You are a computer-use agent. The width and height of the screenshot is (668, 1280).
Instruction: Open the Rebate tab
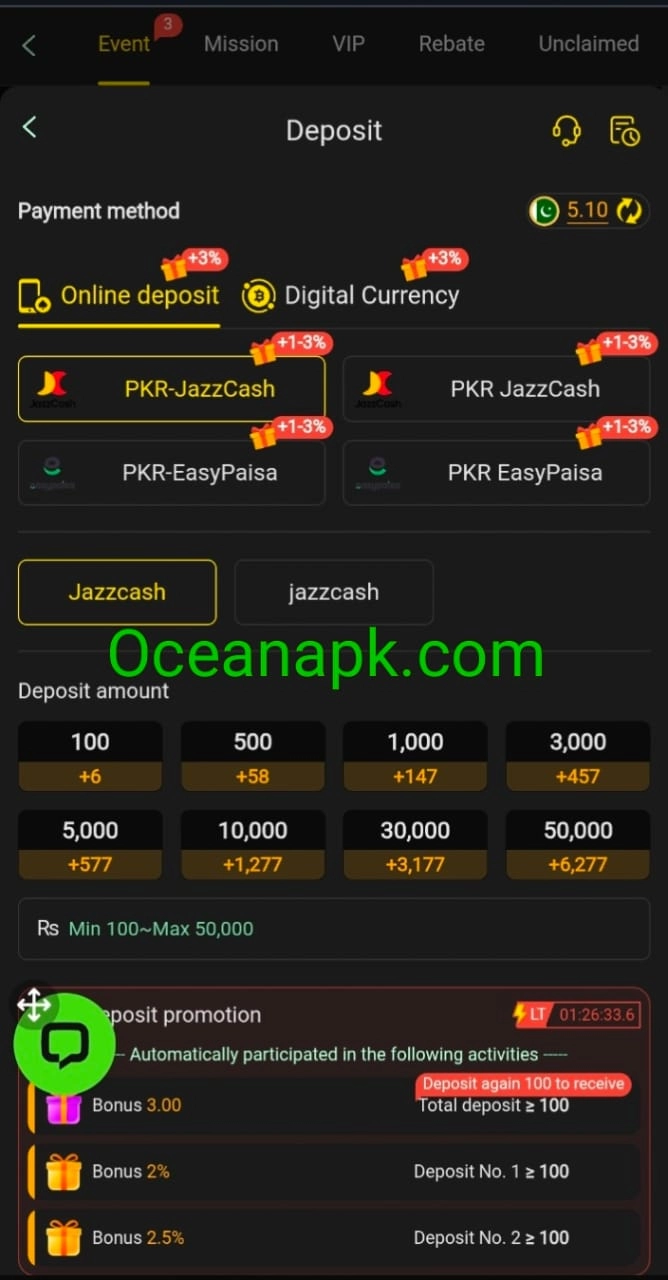point(451,44)
